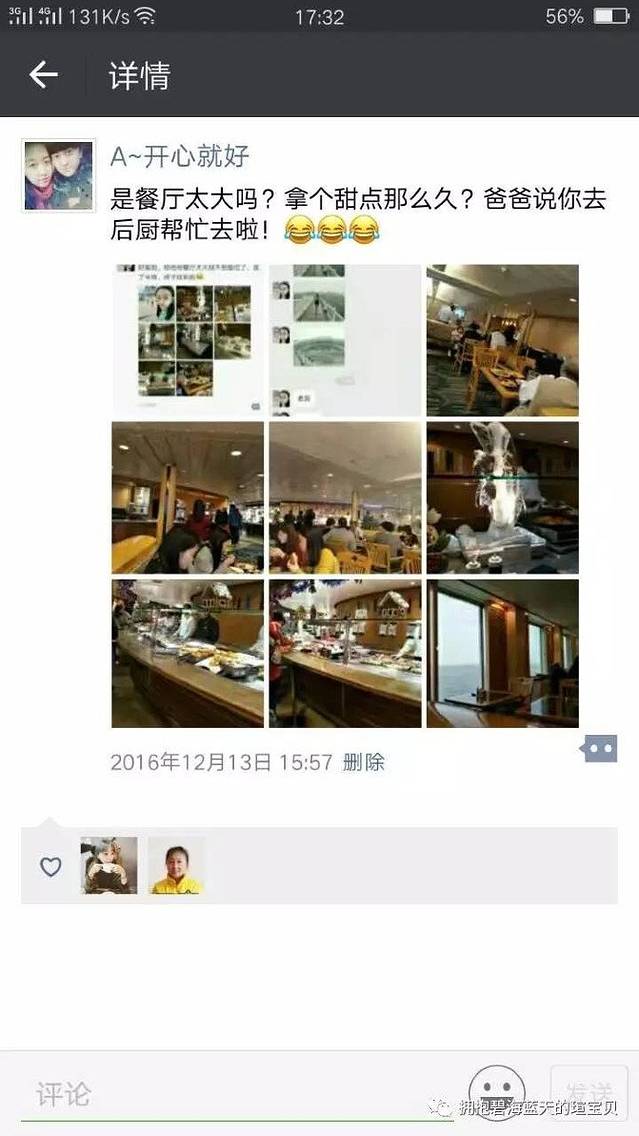Image resolution: width=639 pixels, height=1136 pixels.
Task: Open the first photo showing a chat screenshot
Action: tap(188, 340)
